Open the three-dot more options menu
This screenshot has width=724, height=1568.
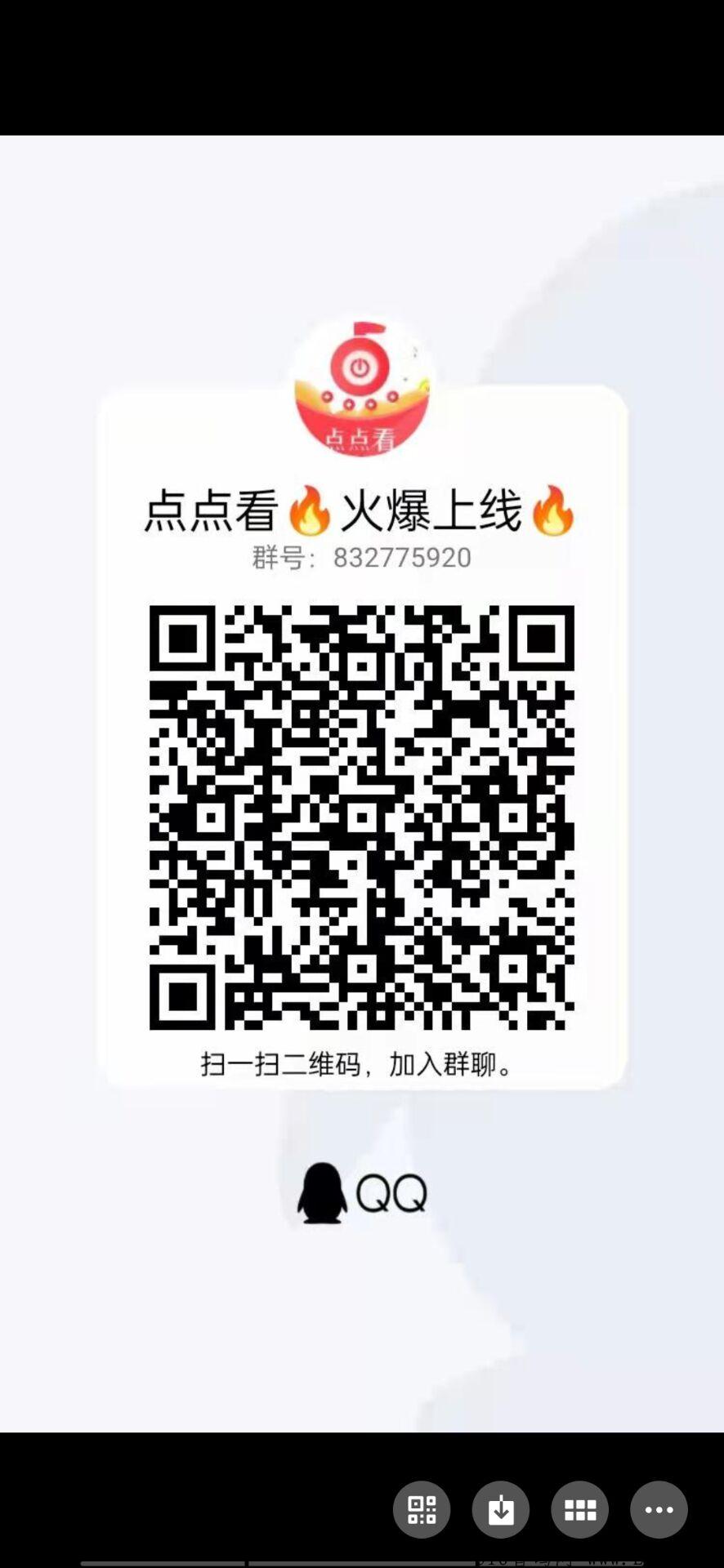click(659, 1509)
